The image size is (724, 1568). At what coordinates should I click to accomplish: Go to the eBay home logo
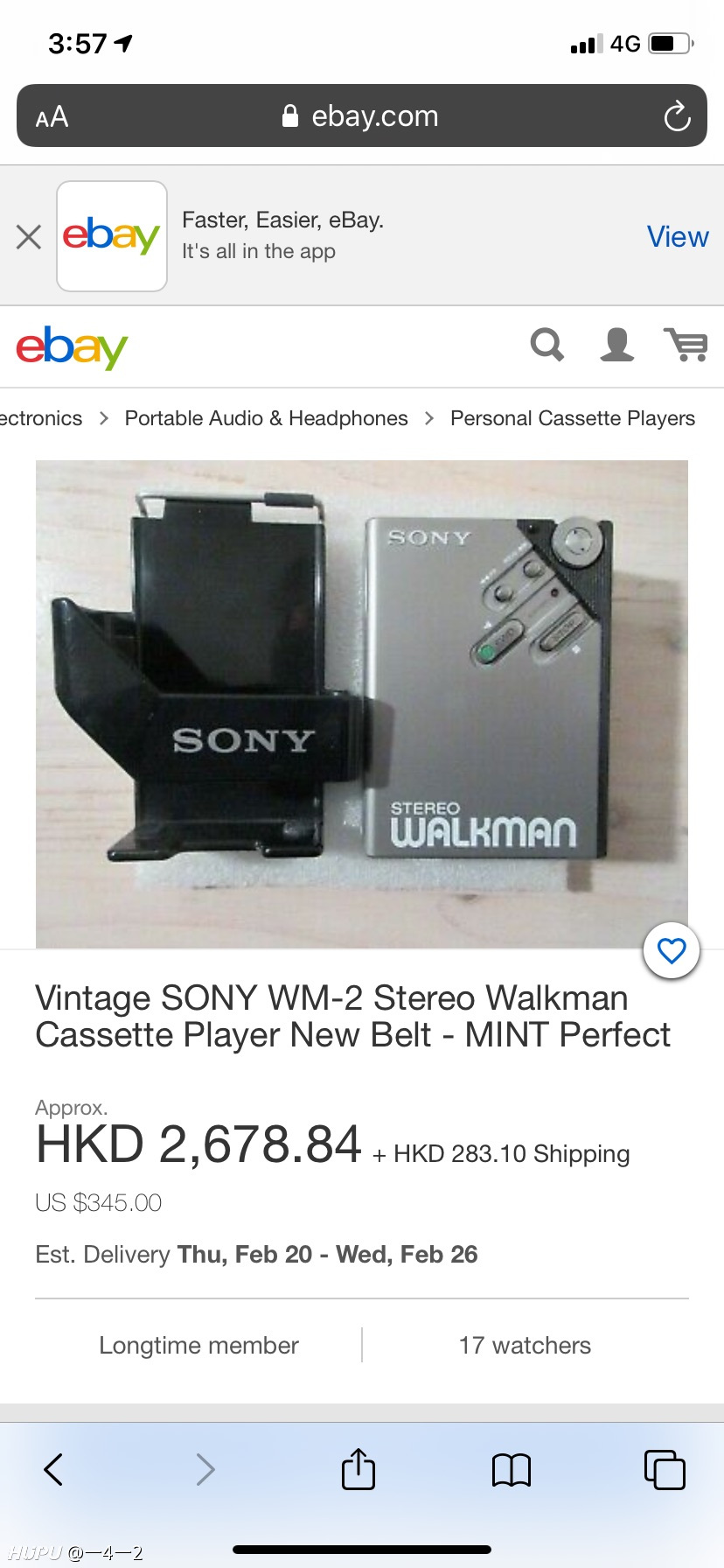pyautogui.click(x=72, y=347)
